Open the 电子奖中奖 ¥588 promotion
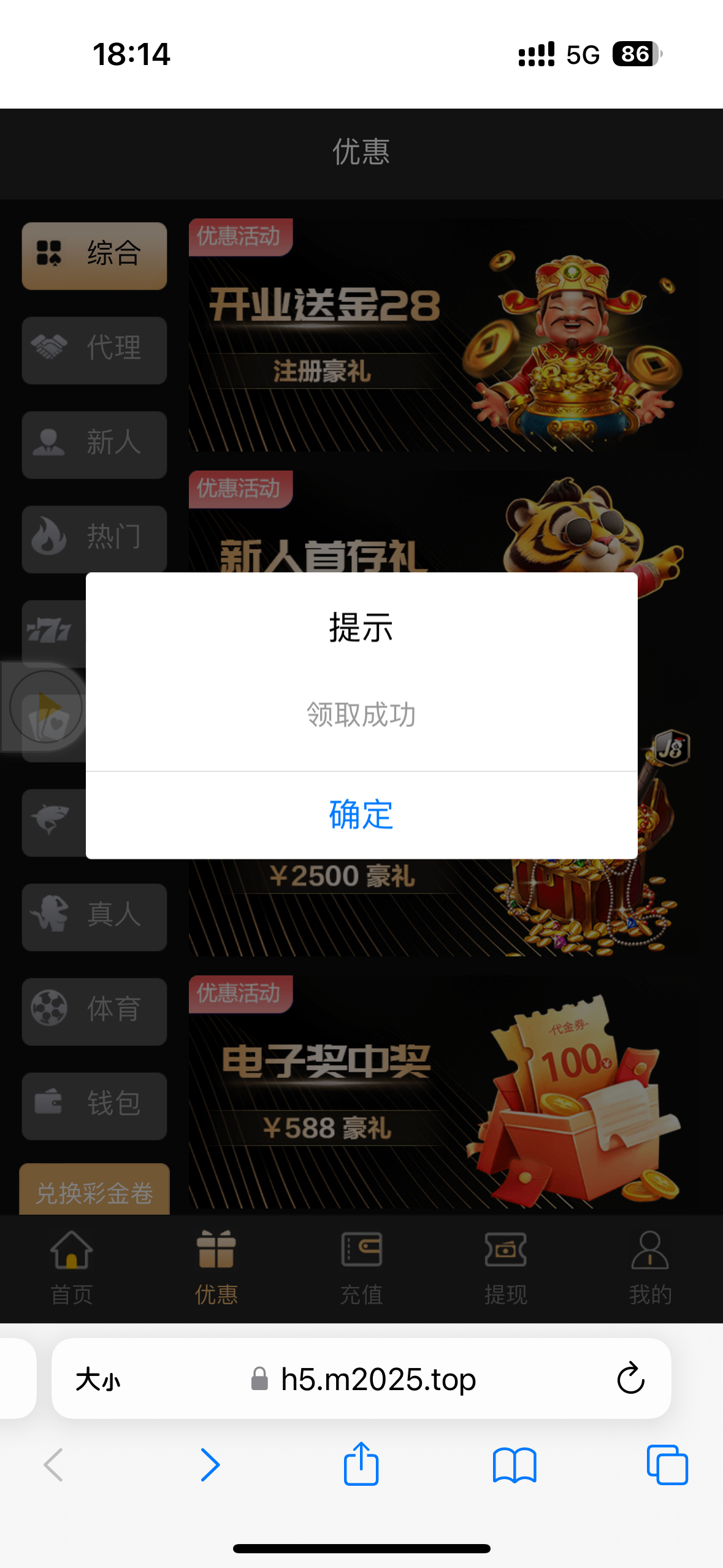 (443, 1092)
